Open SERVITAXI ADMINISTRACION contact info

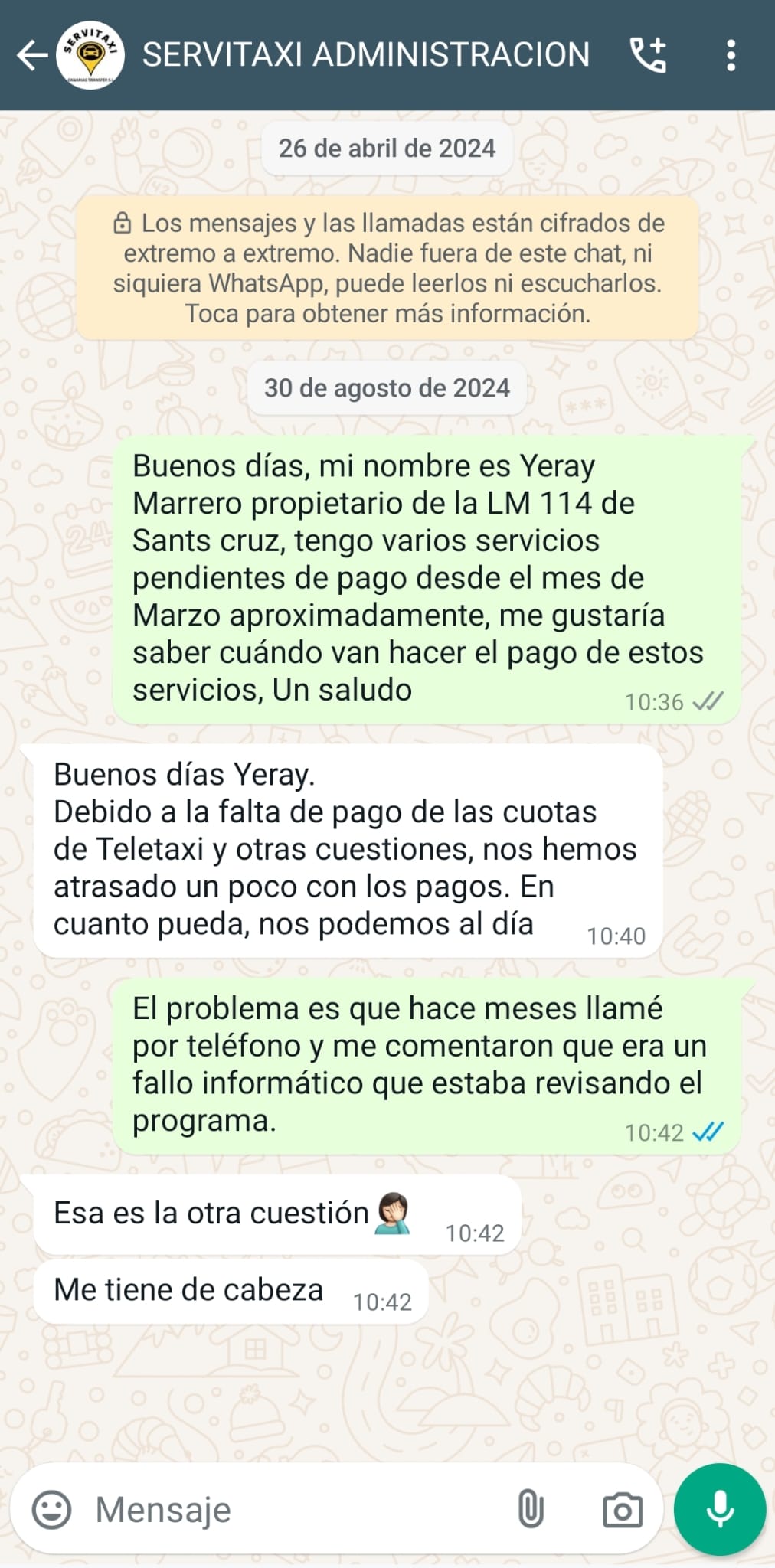pos(366,55)
